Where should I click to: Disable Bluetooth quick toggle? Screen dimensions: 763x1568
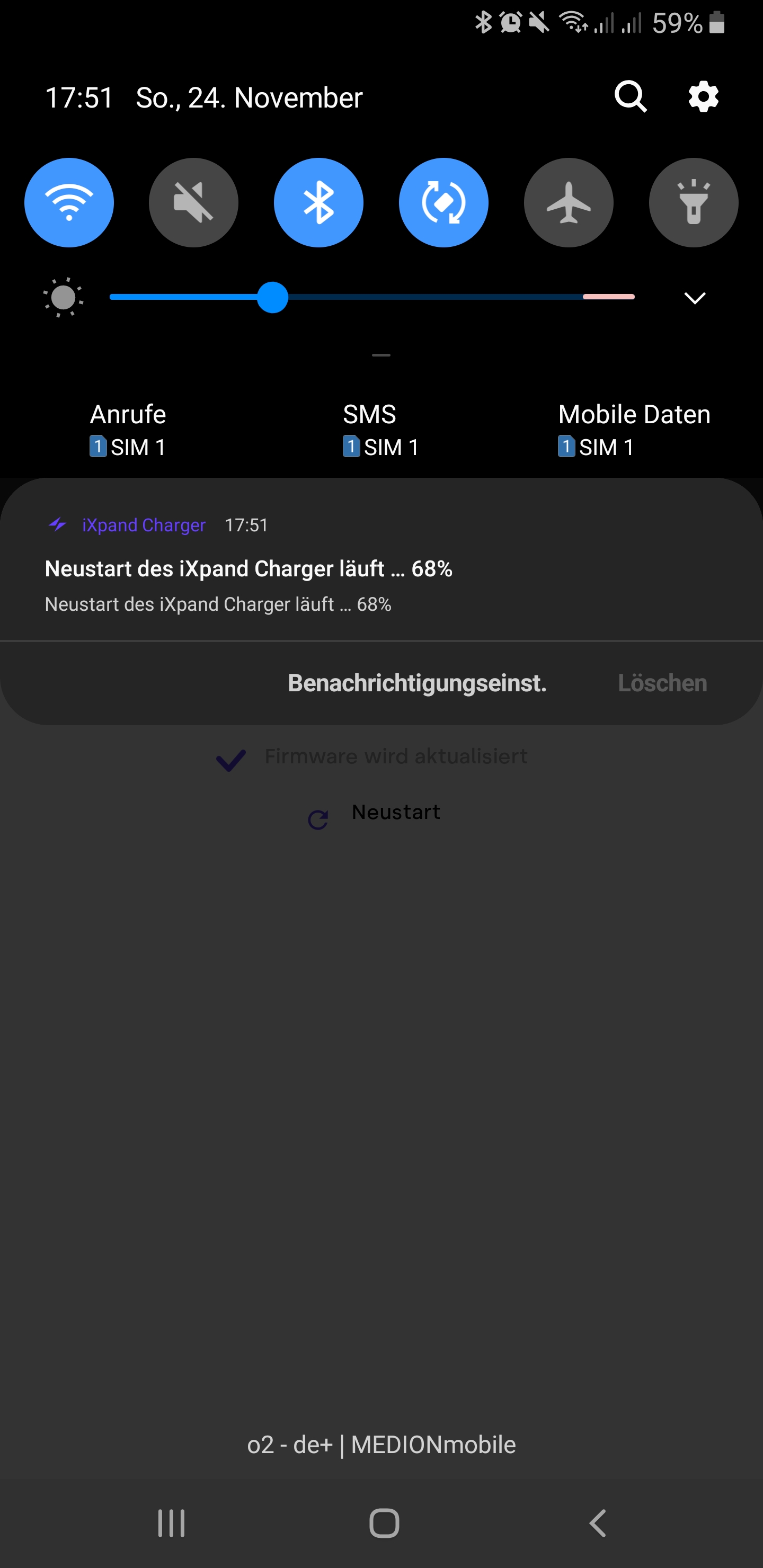pyautogui.click(x=318, y=203)
